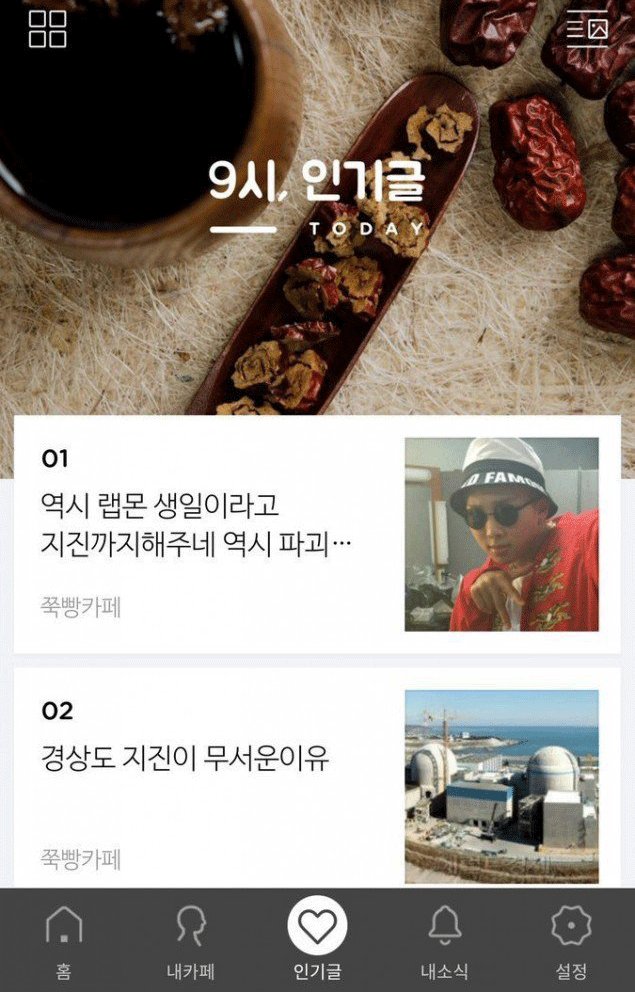Go to the 홈 tab
This screenshot has height=992, width=635.
(x=64, y=941)
